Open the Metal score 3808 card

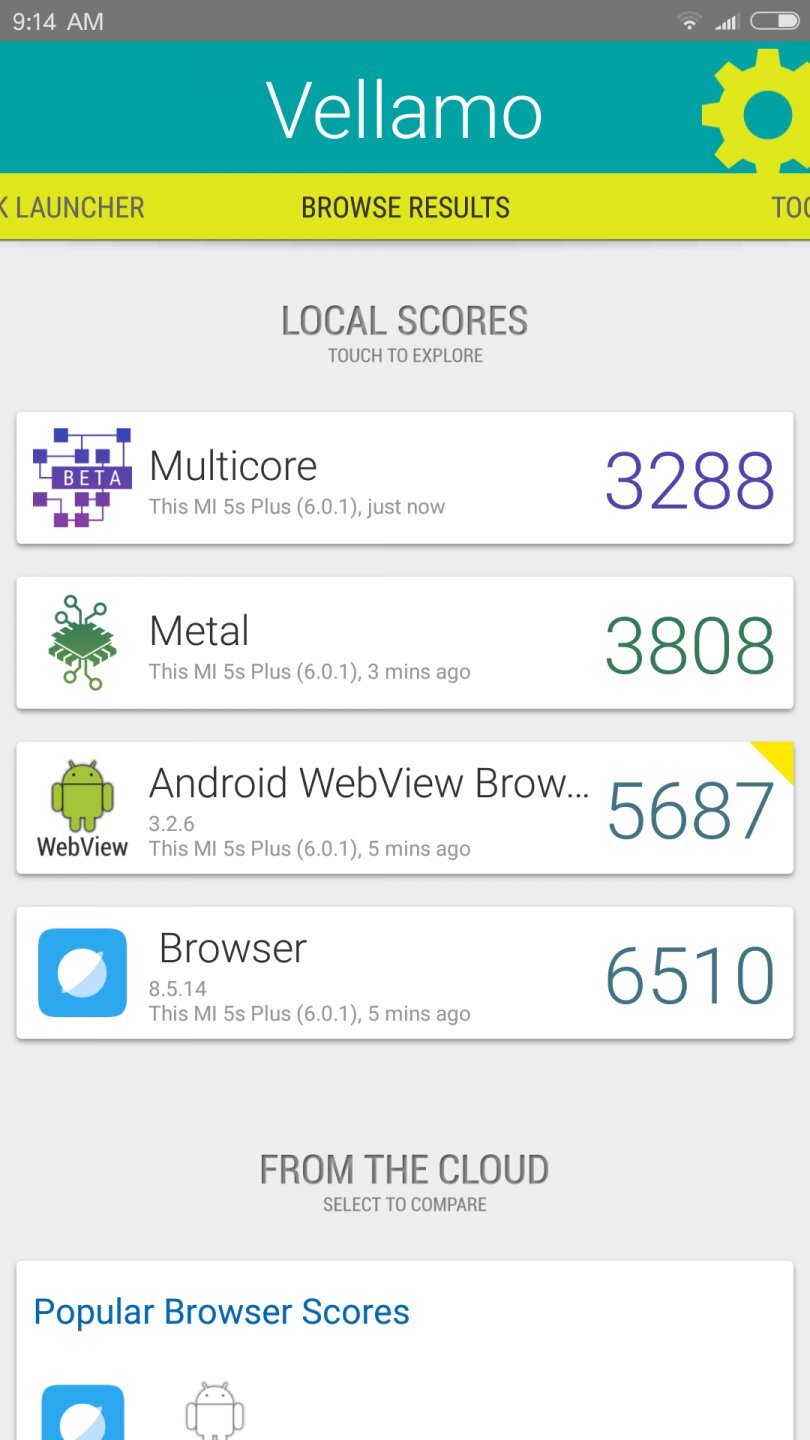[x=404, y=643]
